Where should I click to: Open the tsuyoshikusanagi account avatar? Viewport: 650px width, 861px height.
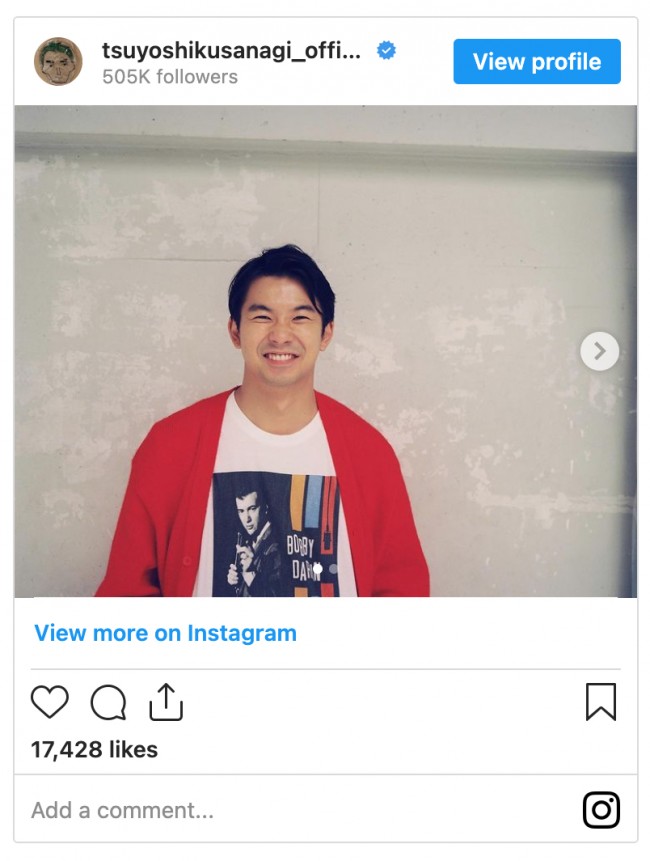[x=58, y=62]
